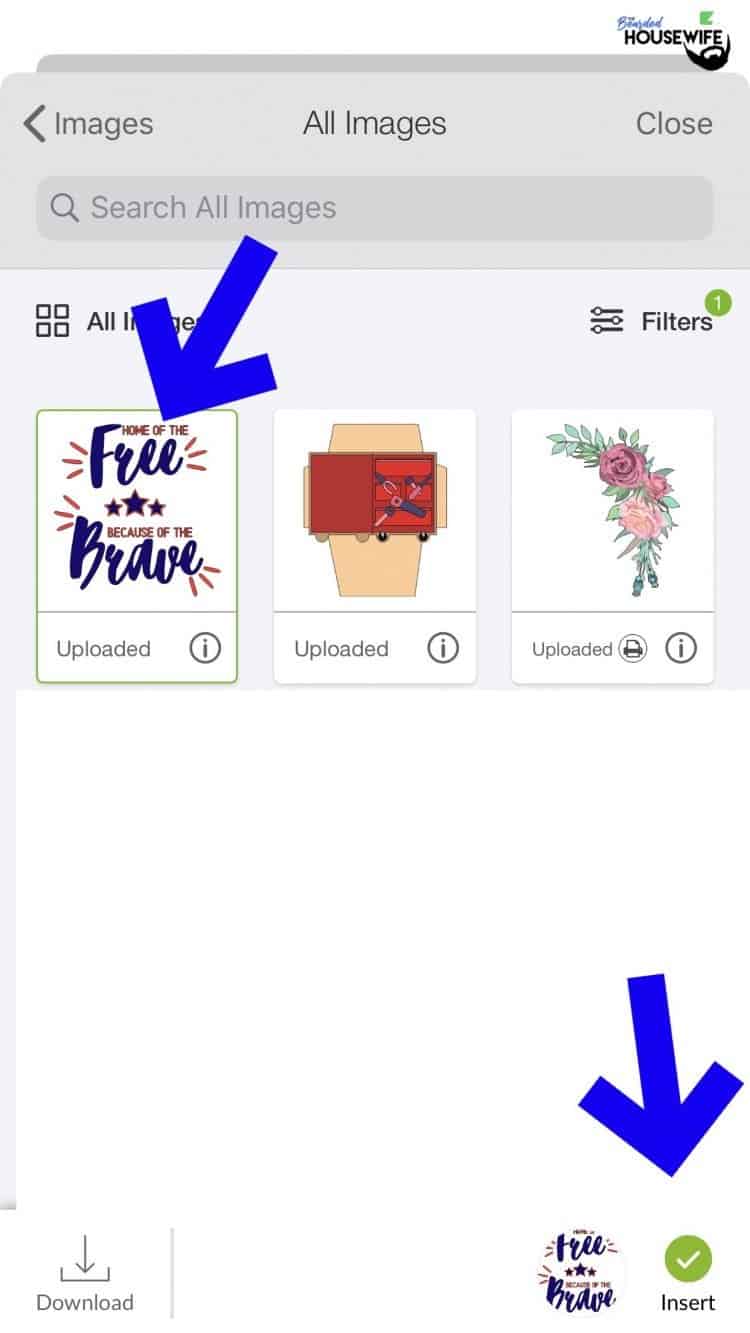Select the floral bouquet image card
This screenshot has height=1333, width=750.
[613, 510]
